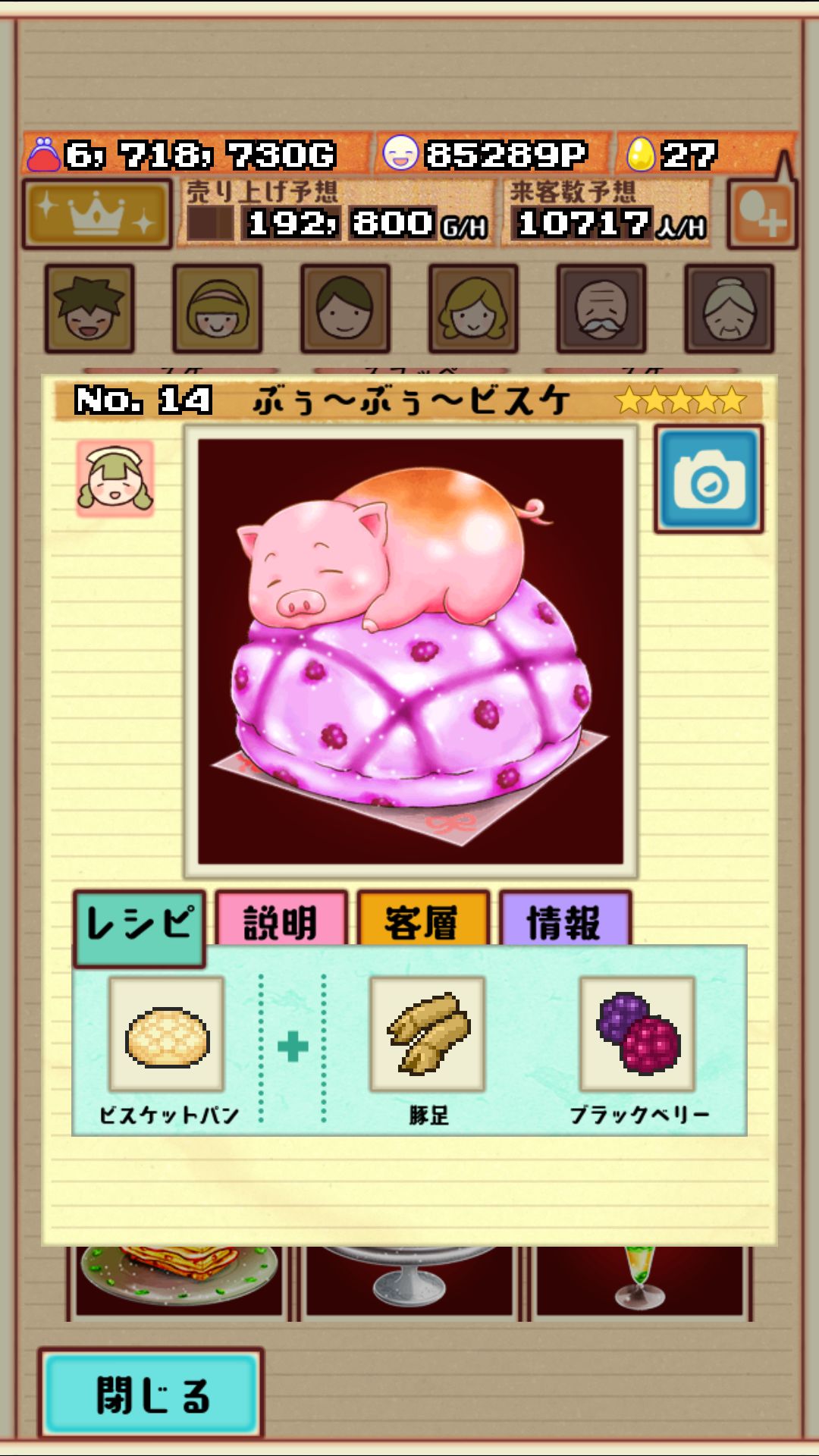Viewport: 819px width, 1456px height.
Task: Open the camera to photograph the dish
Action: click(x=708, y=479)
